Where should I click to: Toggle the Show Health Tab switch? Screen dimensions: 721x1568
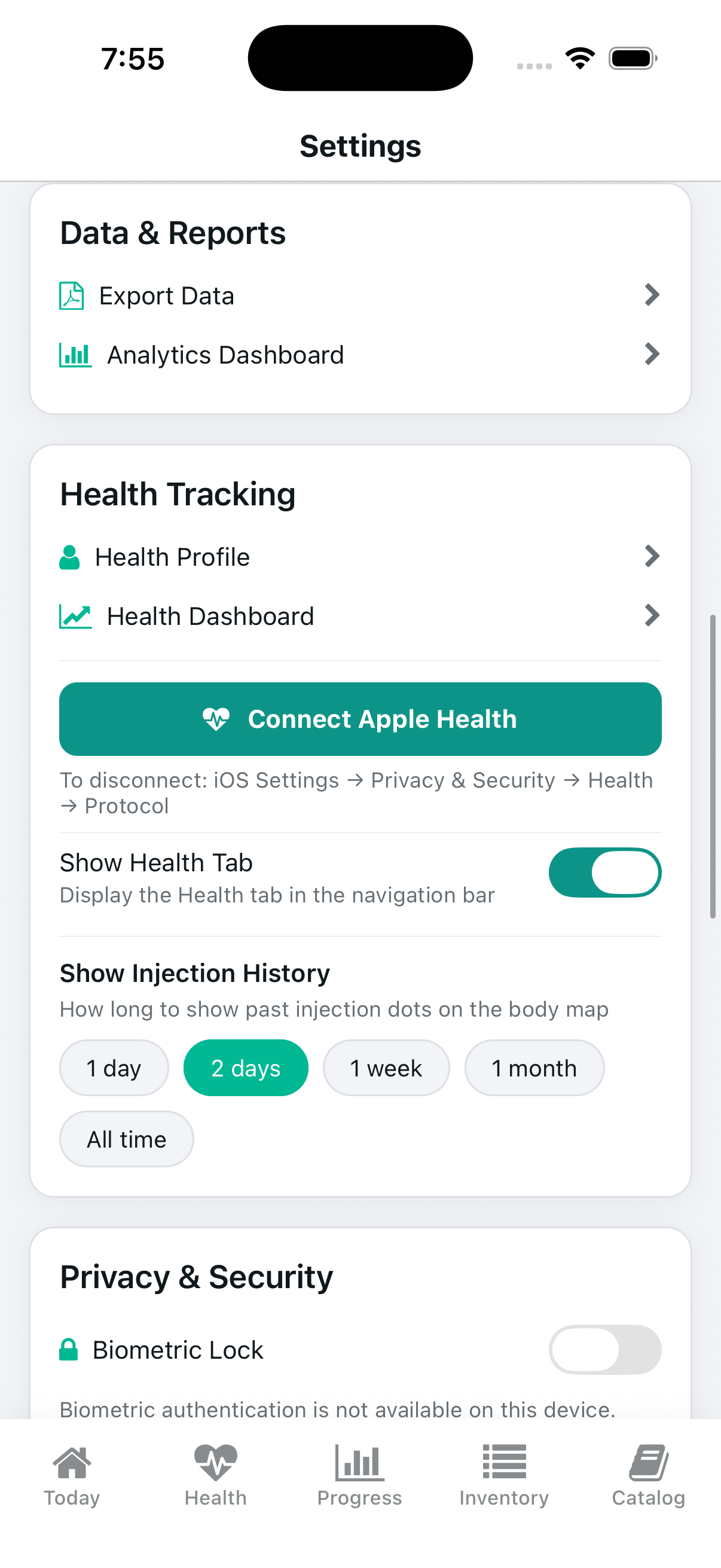click(x=604, y=873)
